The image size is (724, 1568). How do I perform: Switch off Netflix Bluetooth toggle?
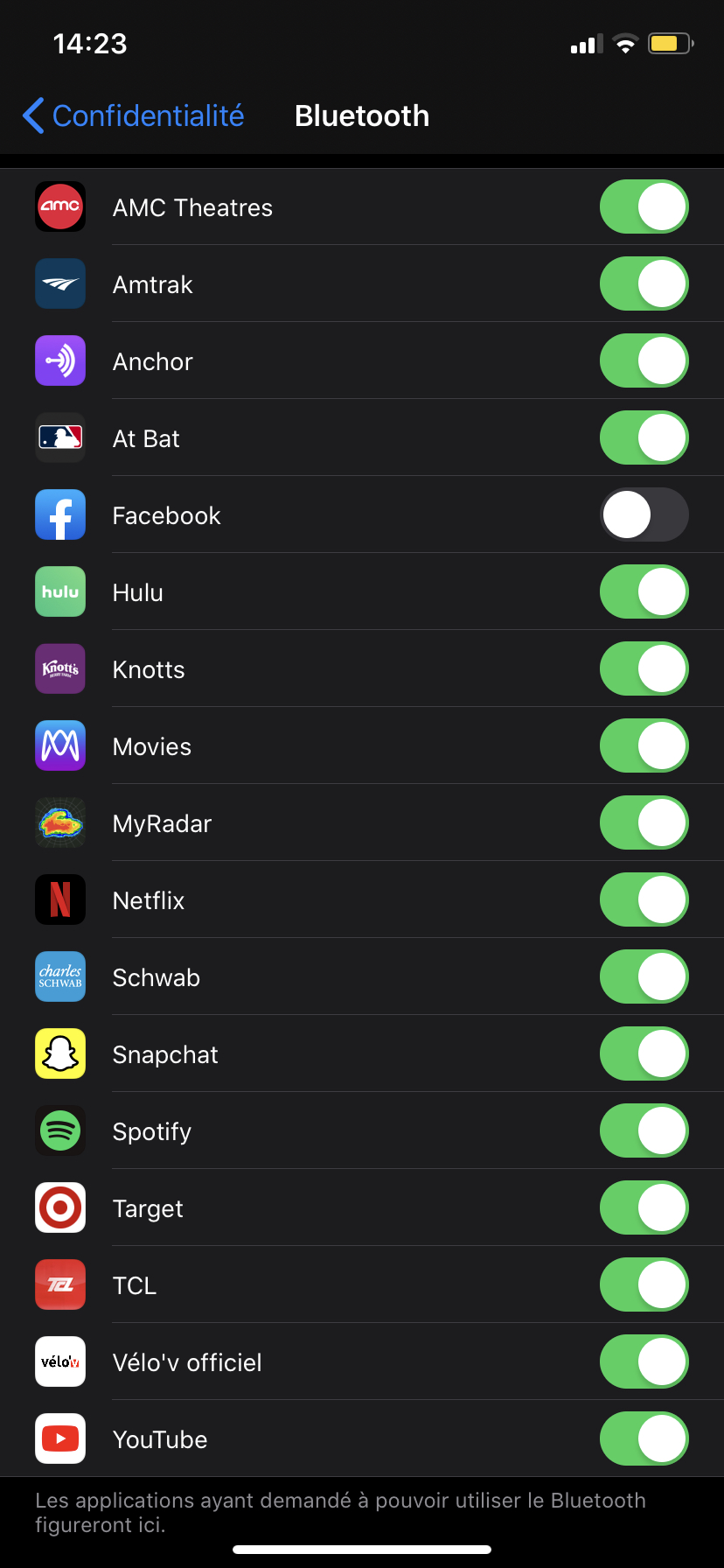pos(644,900)
